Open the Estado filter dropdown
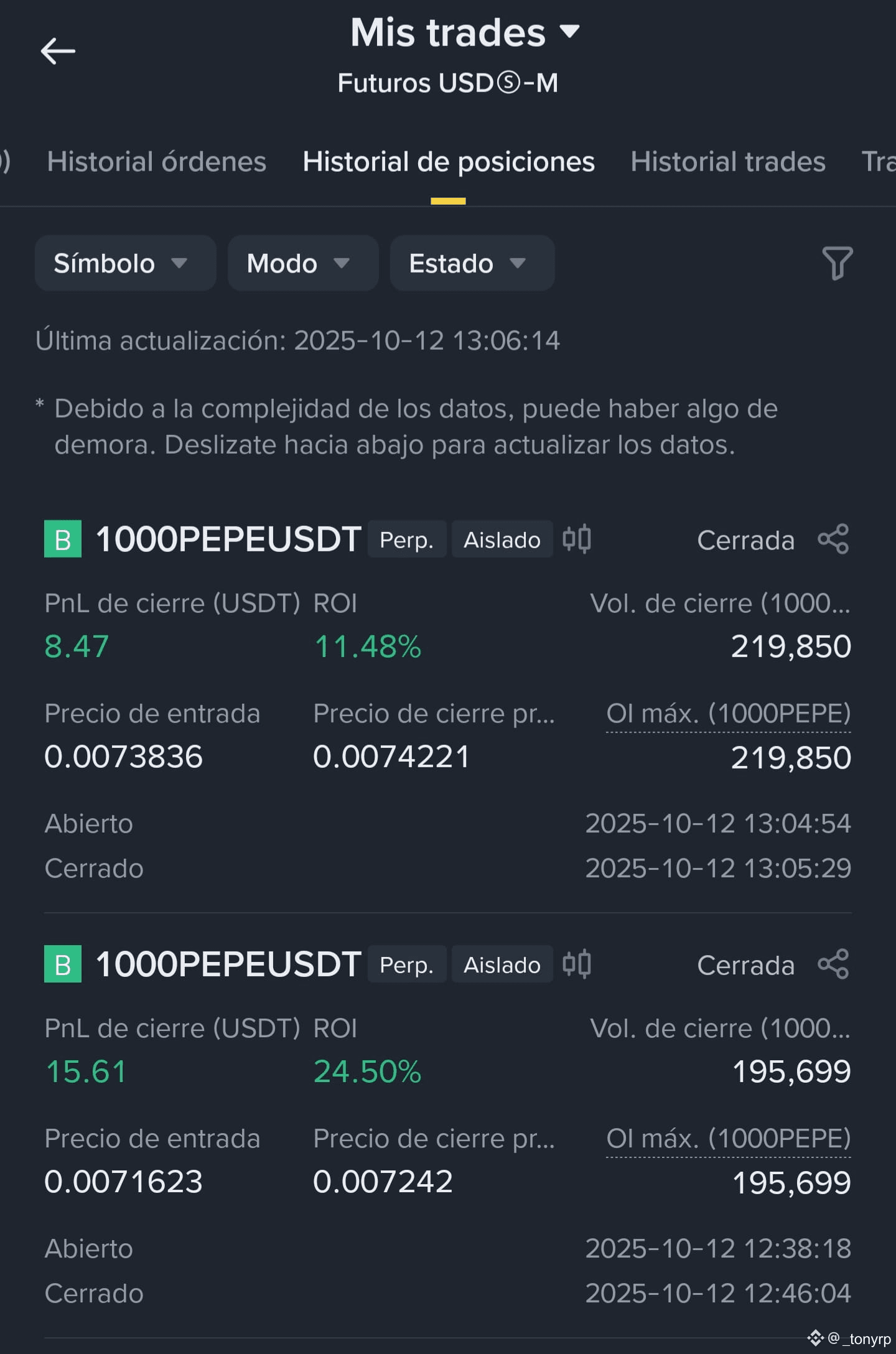 pos(472,263)
